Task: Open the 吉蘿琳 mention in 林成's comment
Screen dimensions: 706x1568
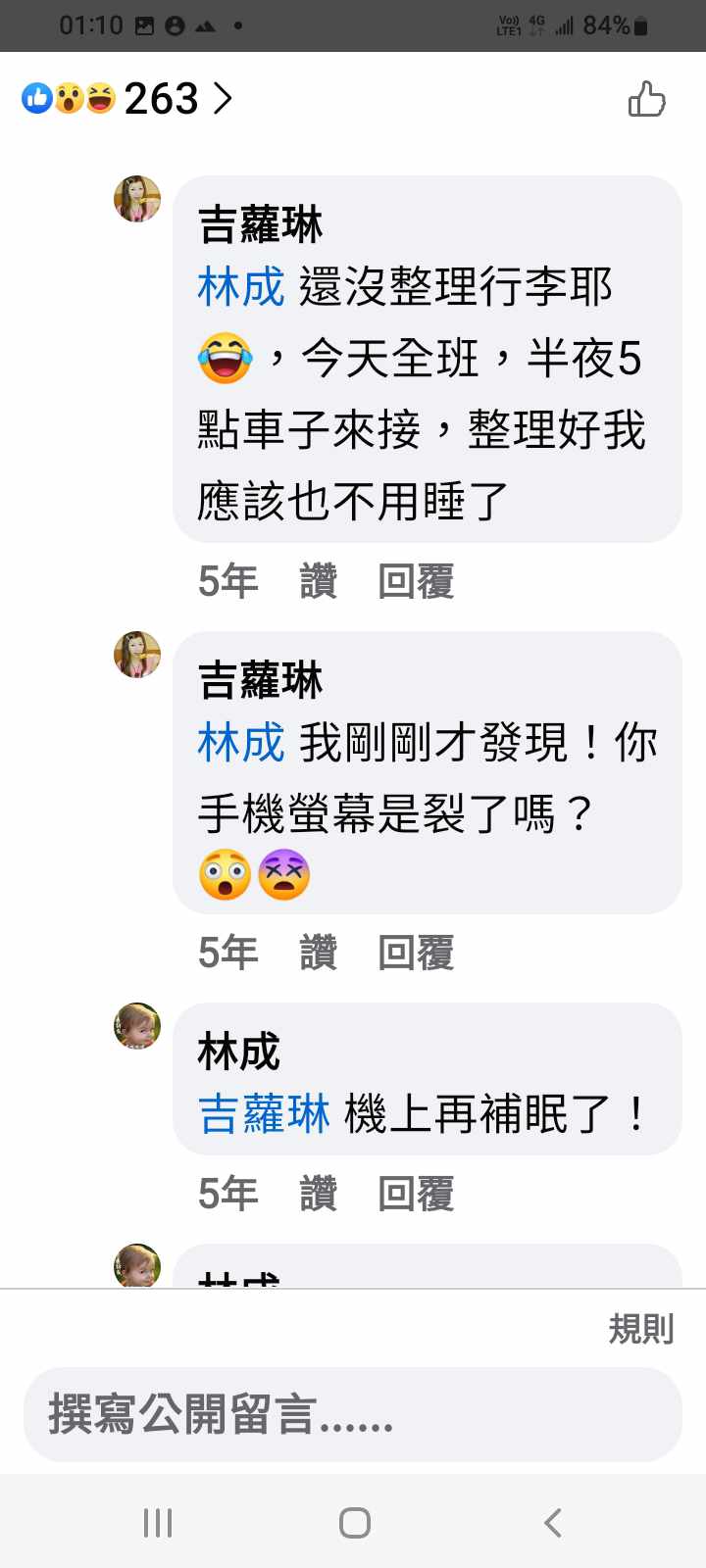Action: pos(264,1114)
